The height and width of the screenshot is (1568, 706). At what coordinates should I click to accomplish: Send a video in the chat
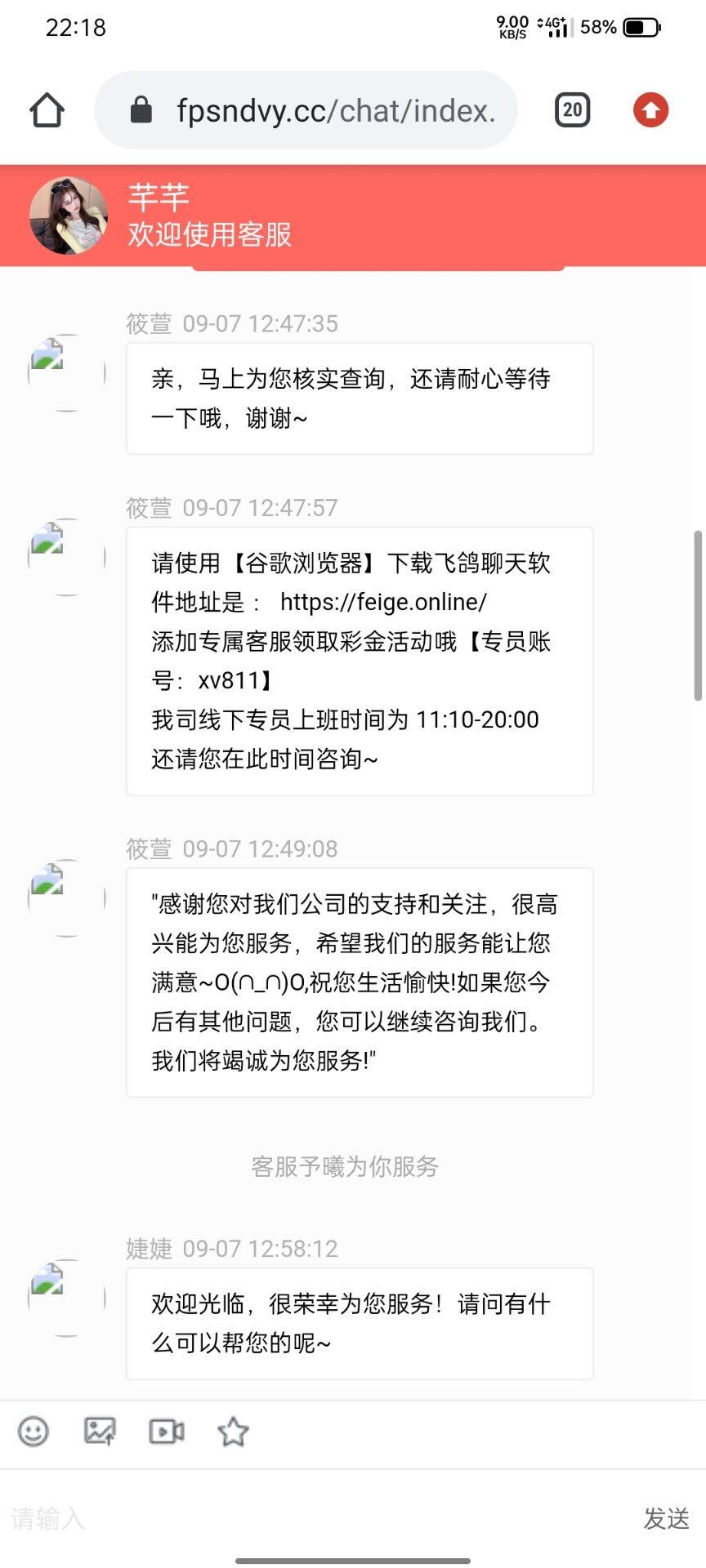click(167, 1432)
